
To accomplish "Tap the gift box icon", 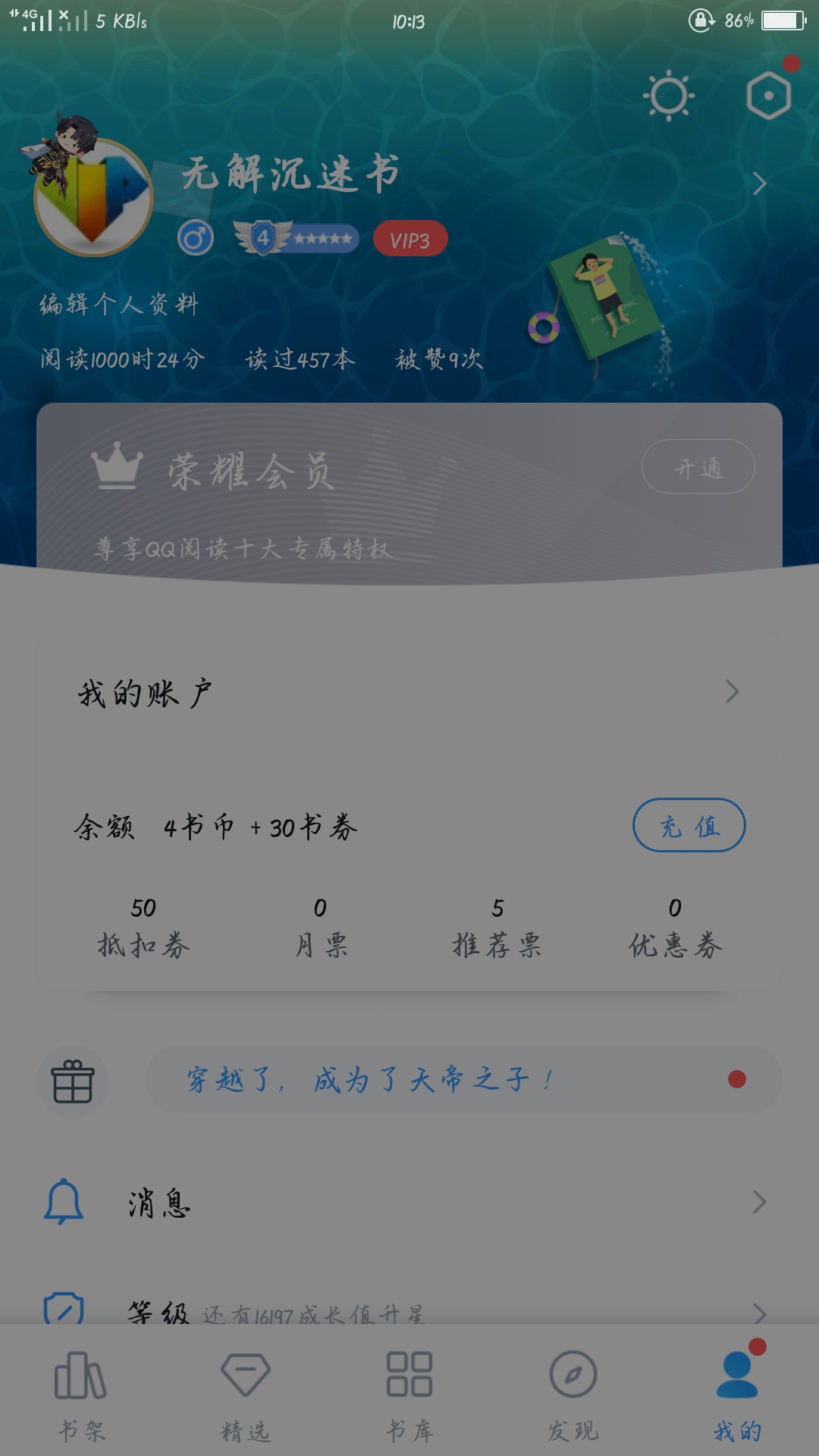I will click(x=73, y=1081).
